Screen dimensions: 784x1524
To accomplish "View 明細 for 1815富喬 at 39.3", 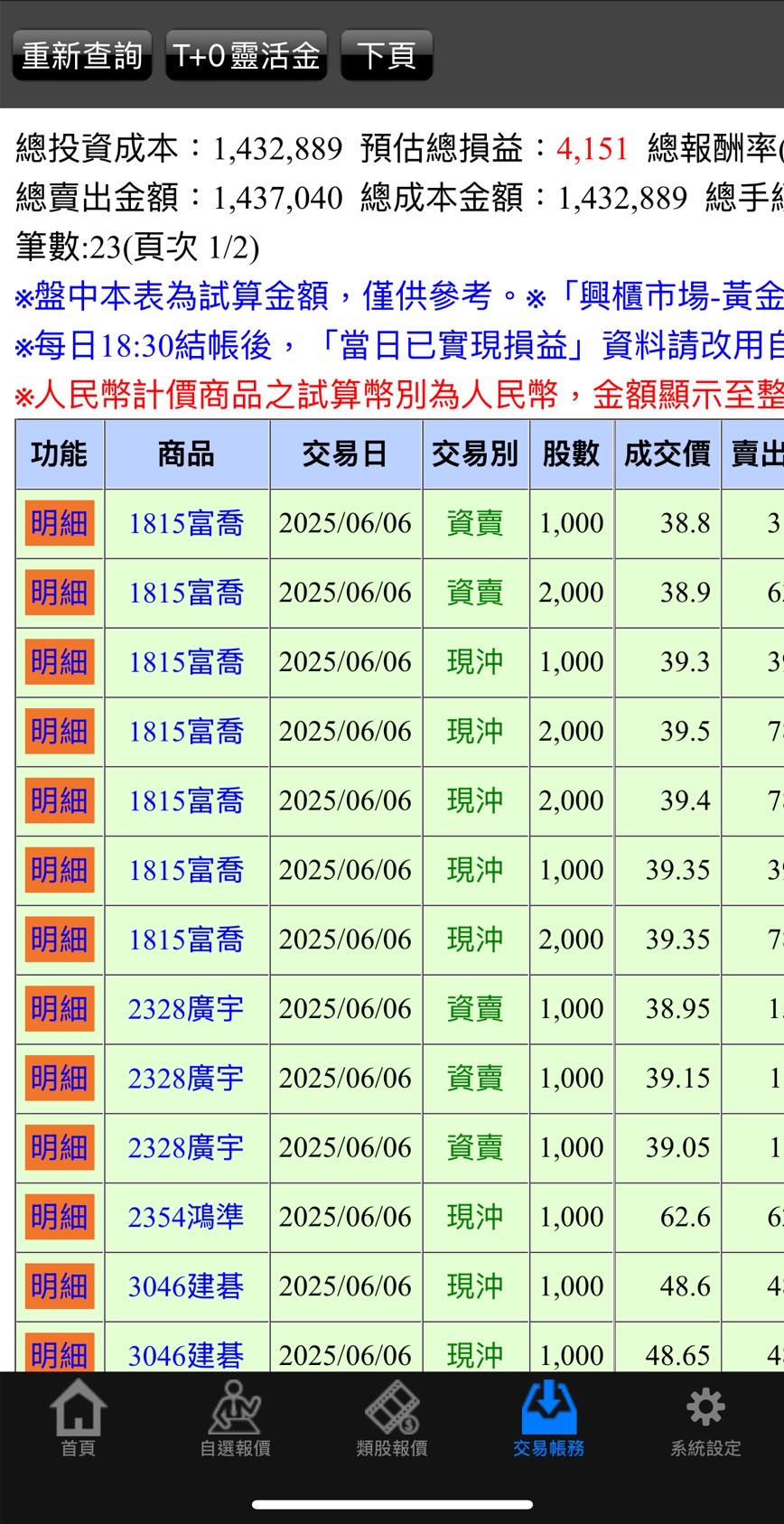I will click(x=60, y=662).
